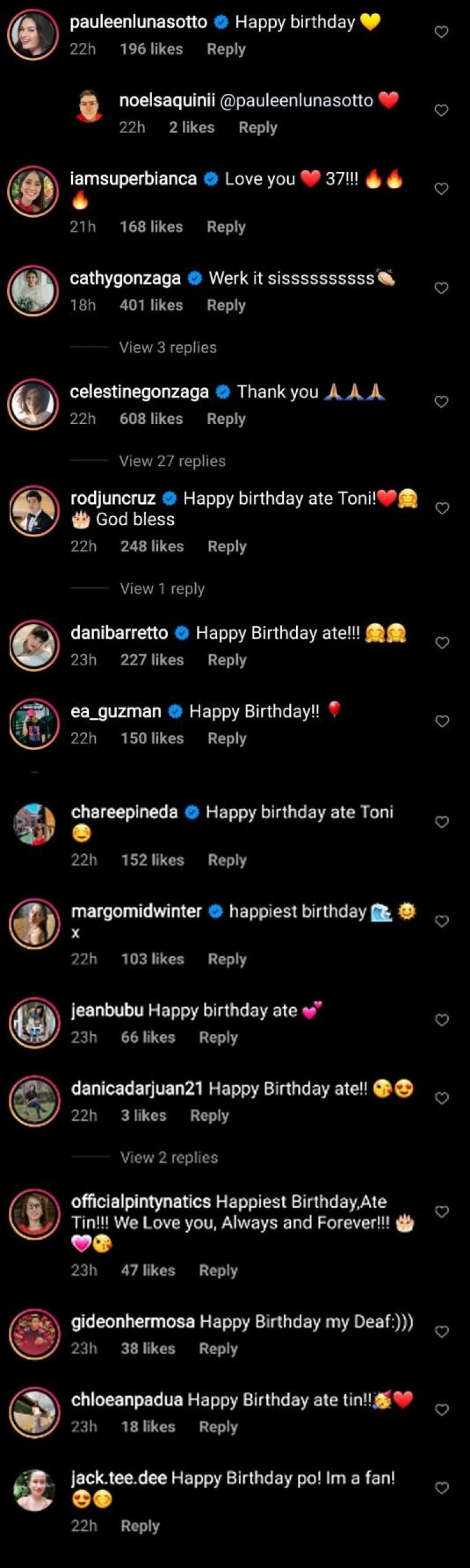This screenshot has height=1568, width=470.
Task: Like cathygonzaga's Werk it comment
Action: click(x=441, y=287)
